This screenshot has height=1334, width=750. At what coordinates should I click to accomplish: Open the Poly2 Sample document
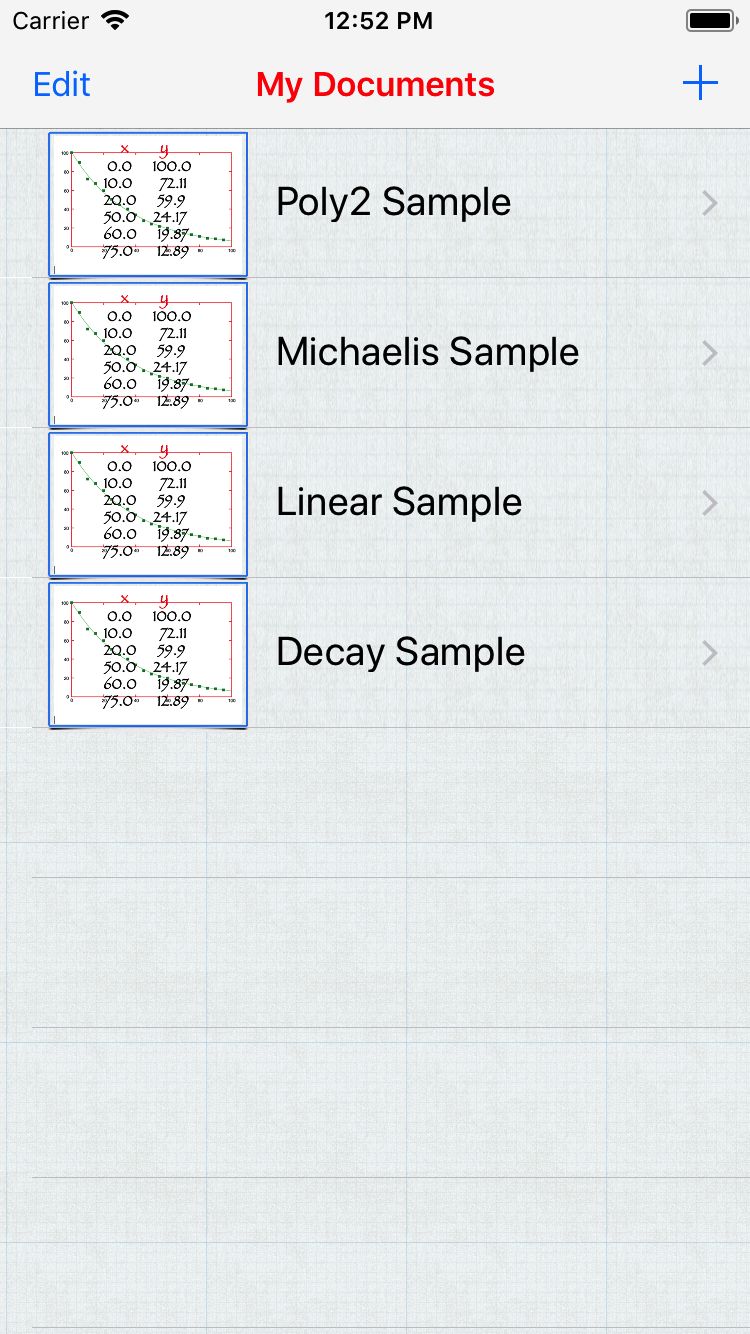click(375, 203)
